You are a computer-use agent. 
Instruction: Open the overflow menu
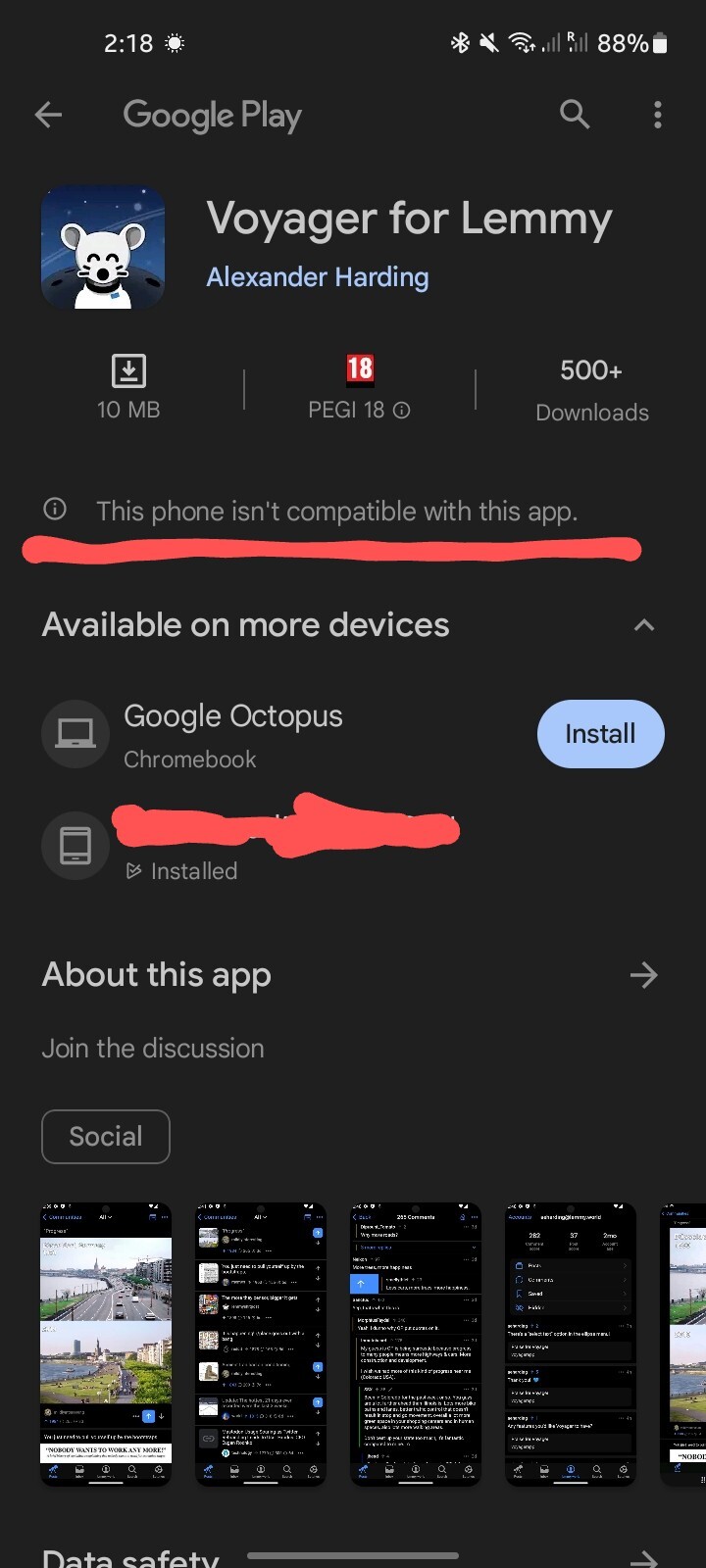pyautogui.click(x=657, y=115)
